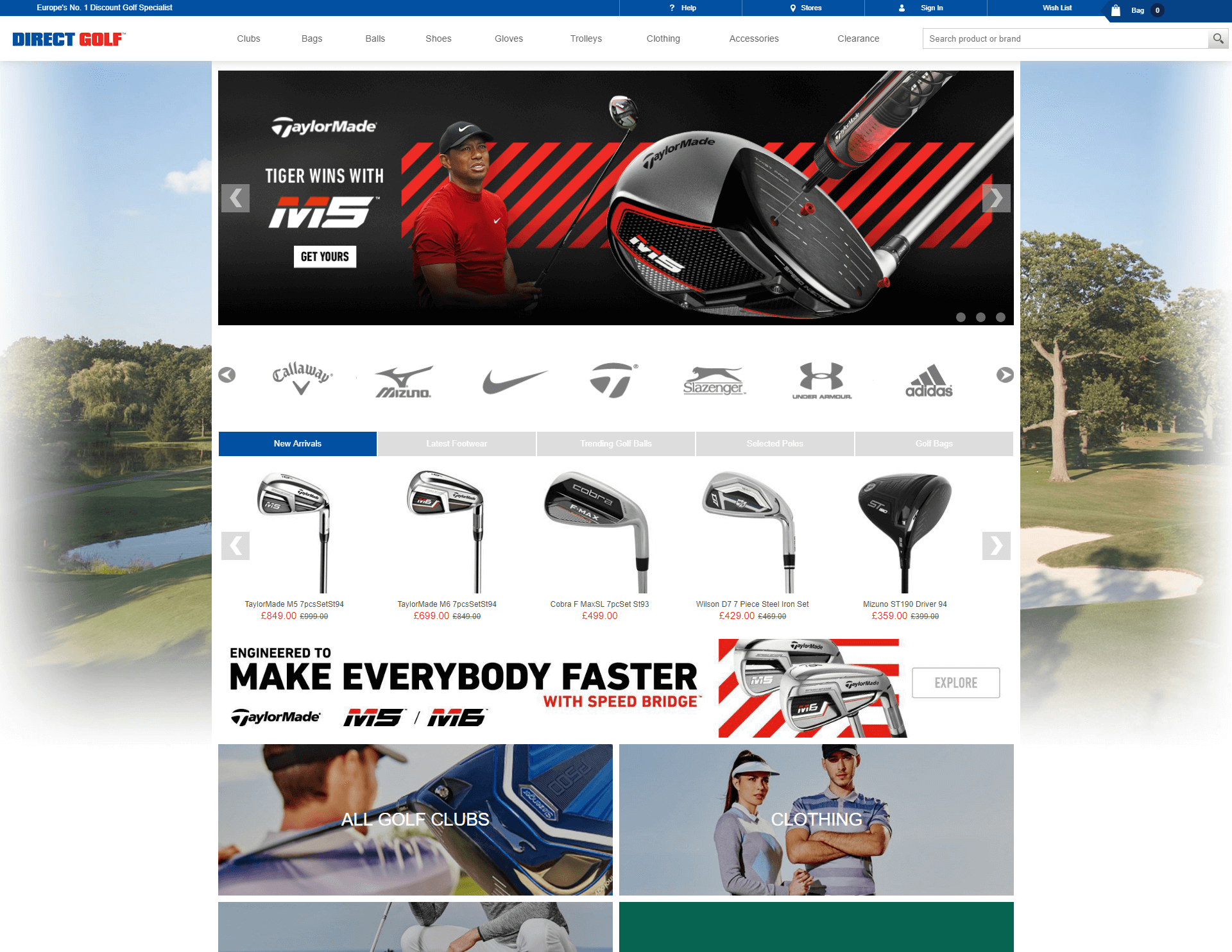The image size is (1232, 952).
Task: Open the Wish List
Action: (x=1057, y=8)
